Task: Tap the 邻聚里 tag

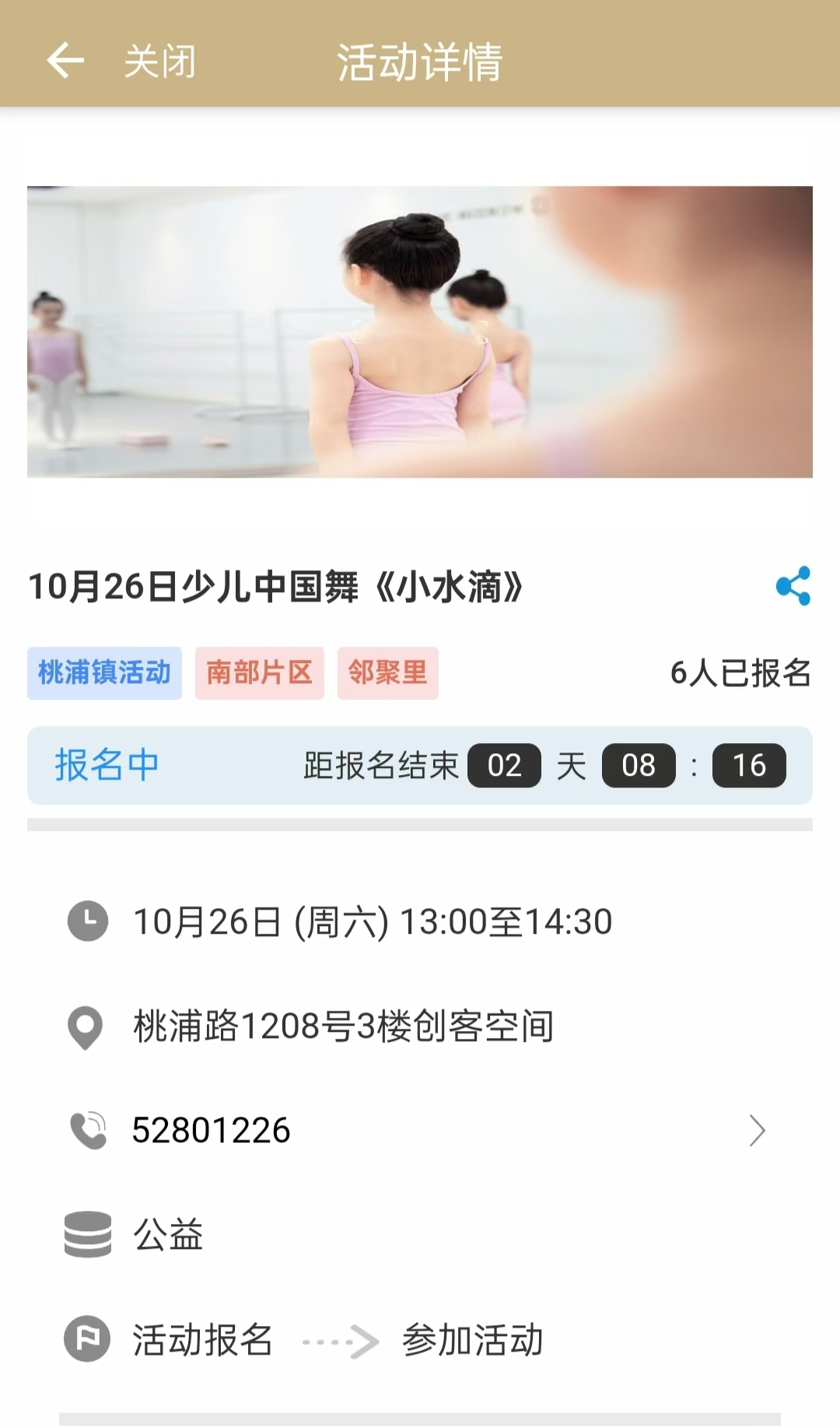Action: click(387, 673)
